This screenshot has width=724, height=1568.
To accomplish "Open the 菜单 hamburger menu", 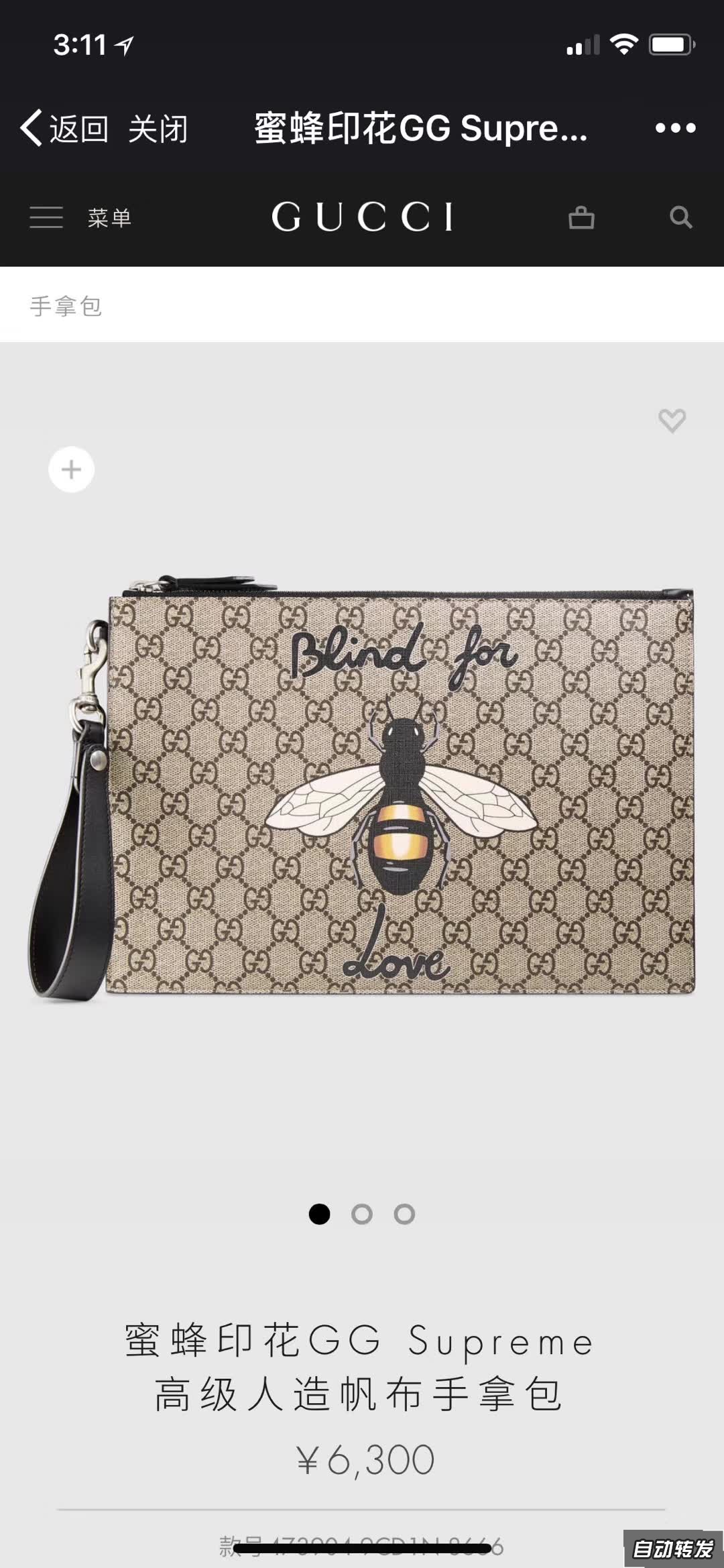I will [80, 217].
